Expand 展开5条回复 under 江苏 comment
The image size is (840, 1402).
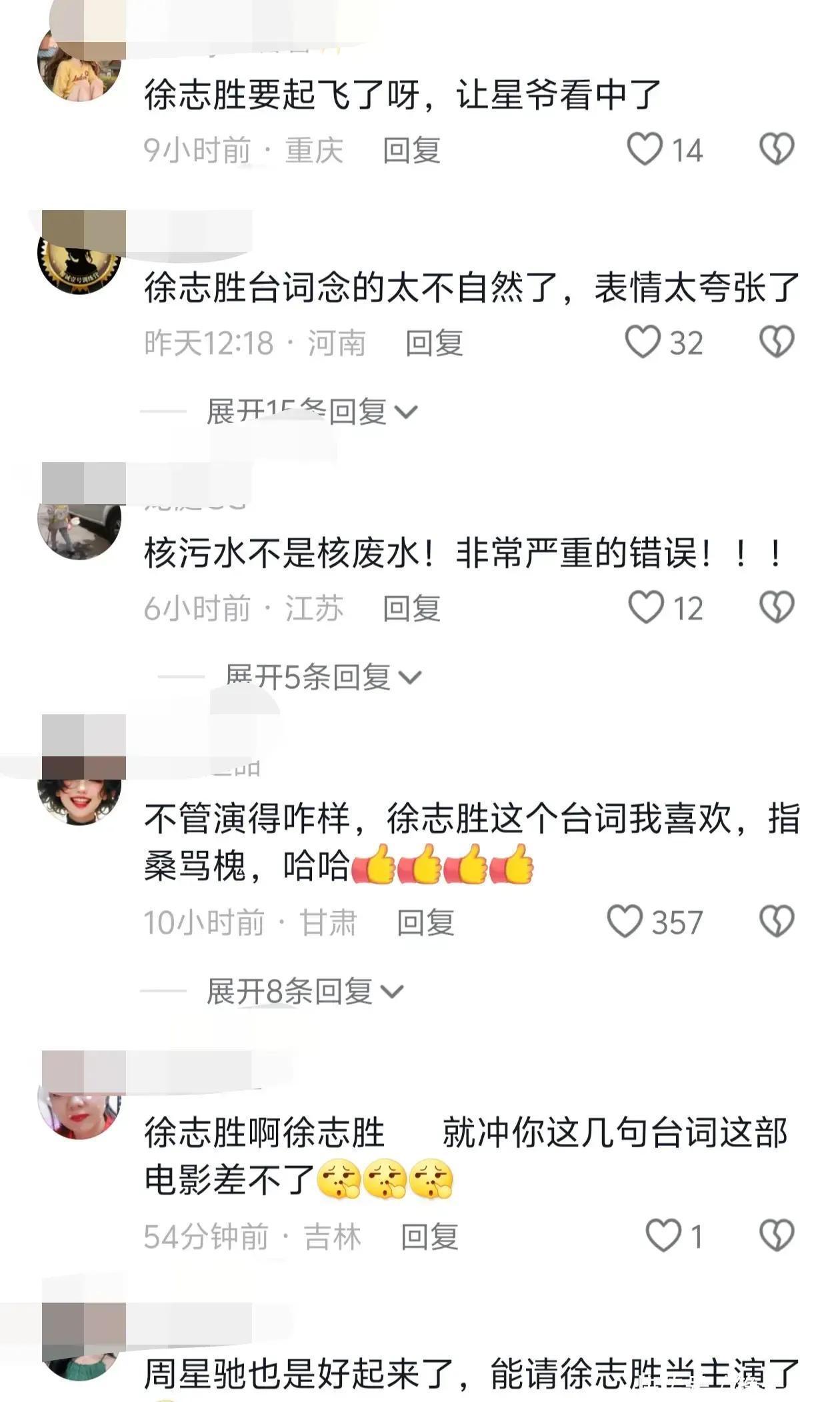pos(323,678)
